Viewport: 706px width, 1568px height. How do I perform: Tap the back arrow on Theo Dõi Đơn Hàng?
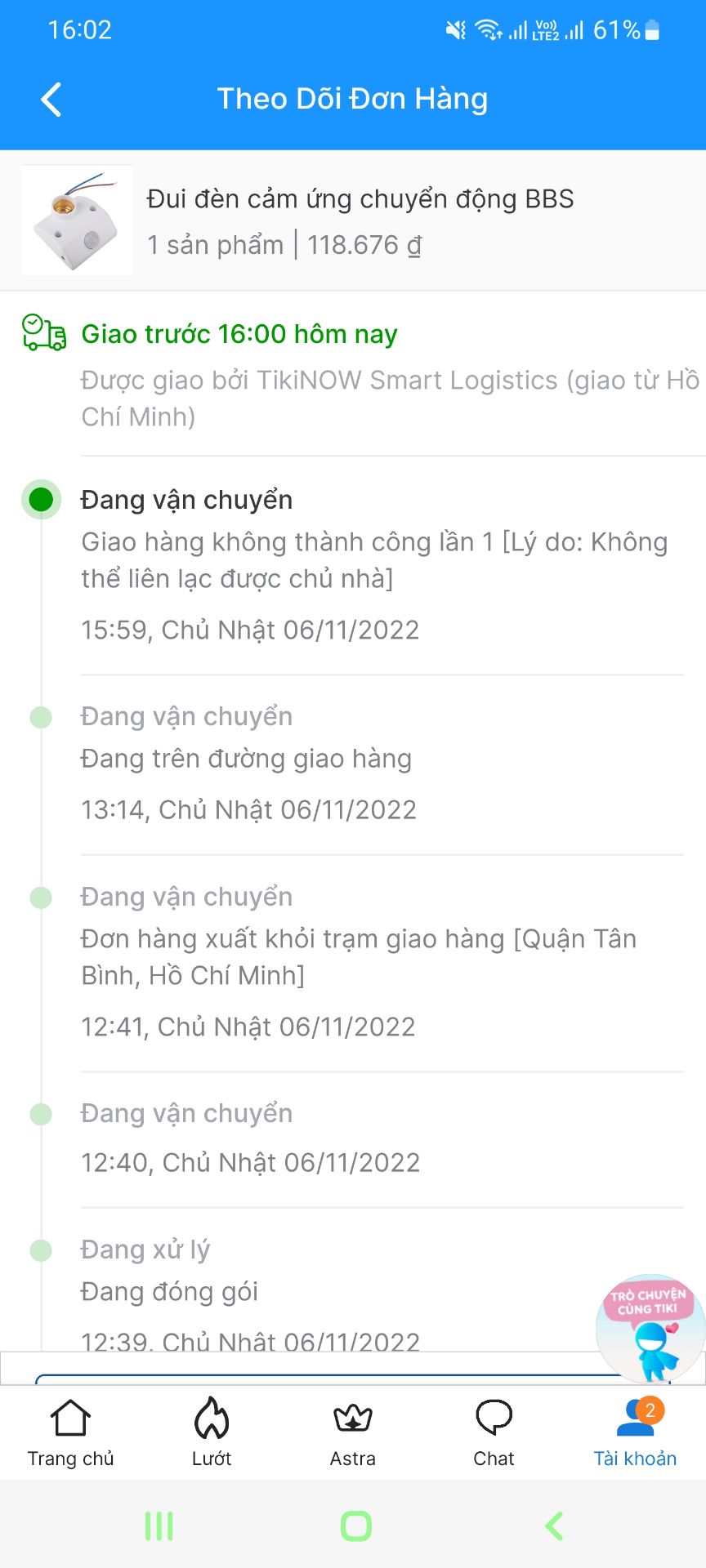[51, 99]
